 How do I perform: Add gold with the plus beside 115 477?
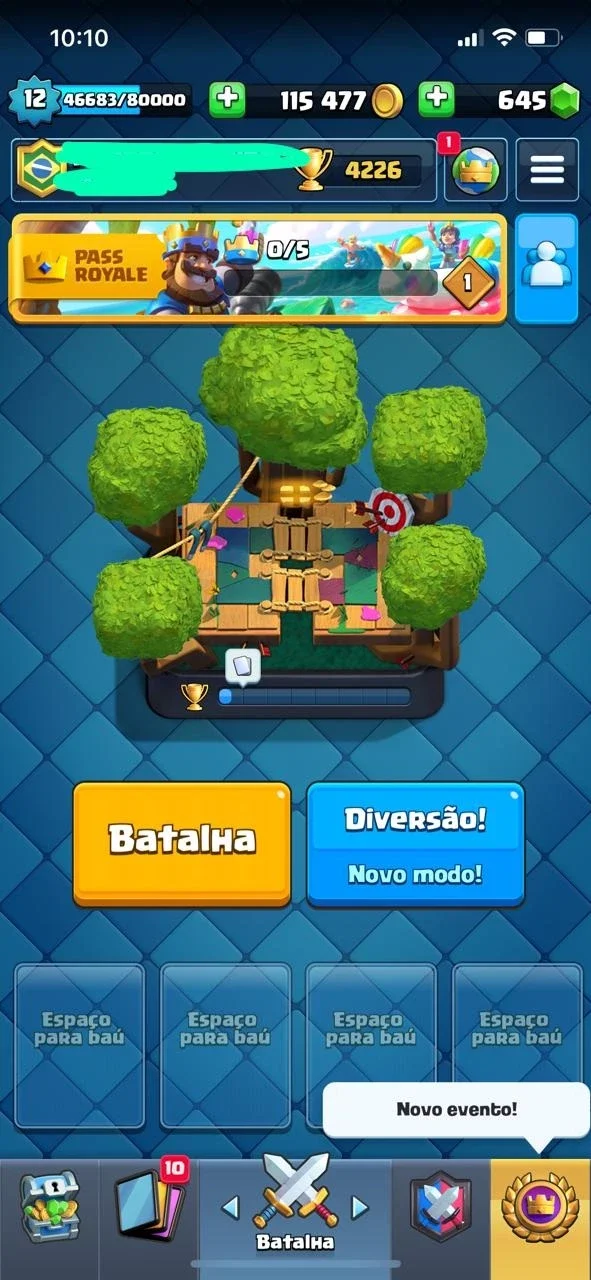pos(228,98)
